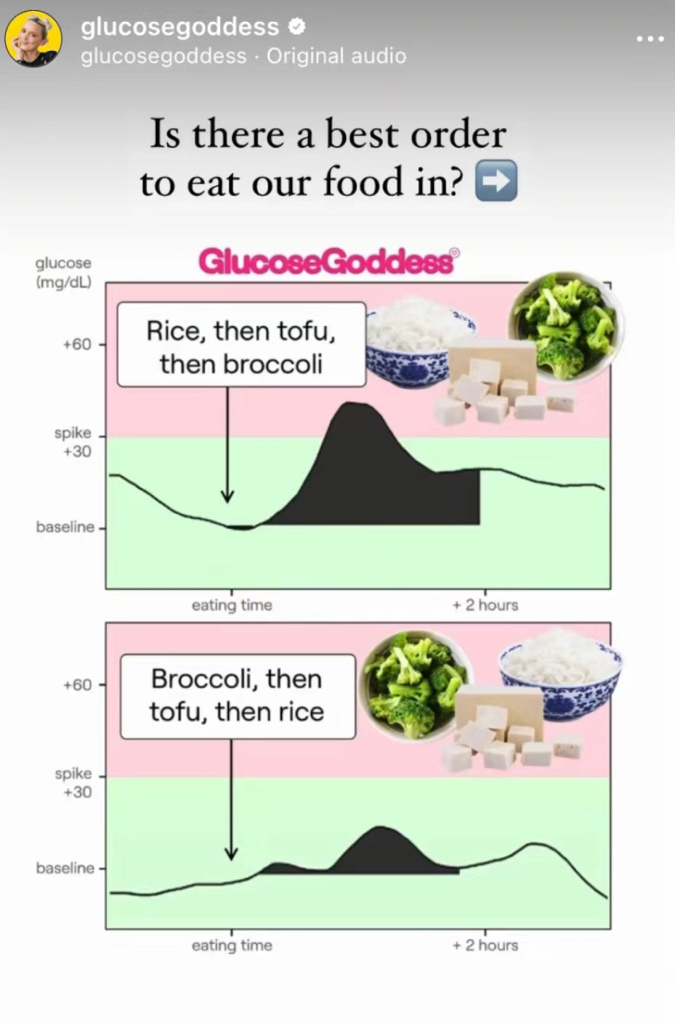Open glucosegoddess profile picture
The image size is (675, 1024).
tap(33, 39)
